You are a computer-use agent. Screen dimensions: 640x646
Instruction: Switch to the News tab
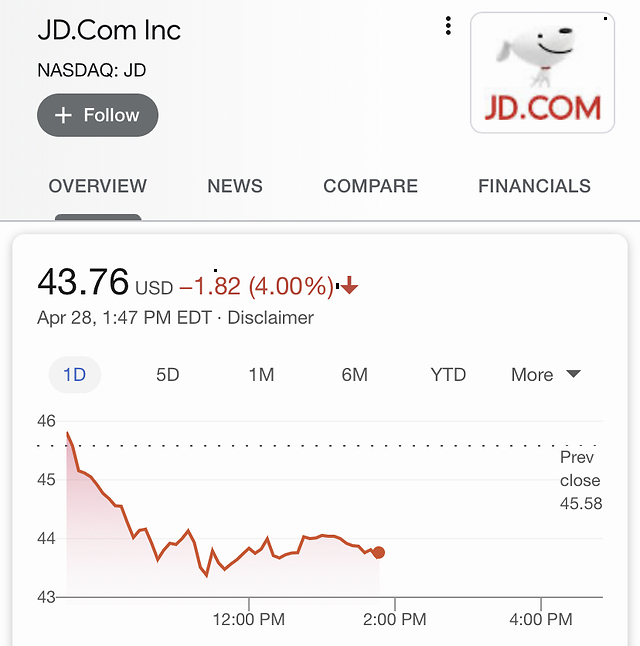[235, 186]
